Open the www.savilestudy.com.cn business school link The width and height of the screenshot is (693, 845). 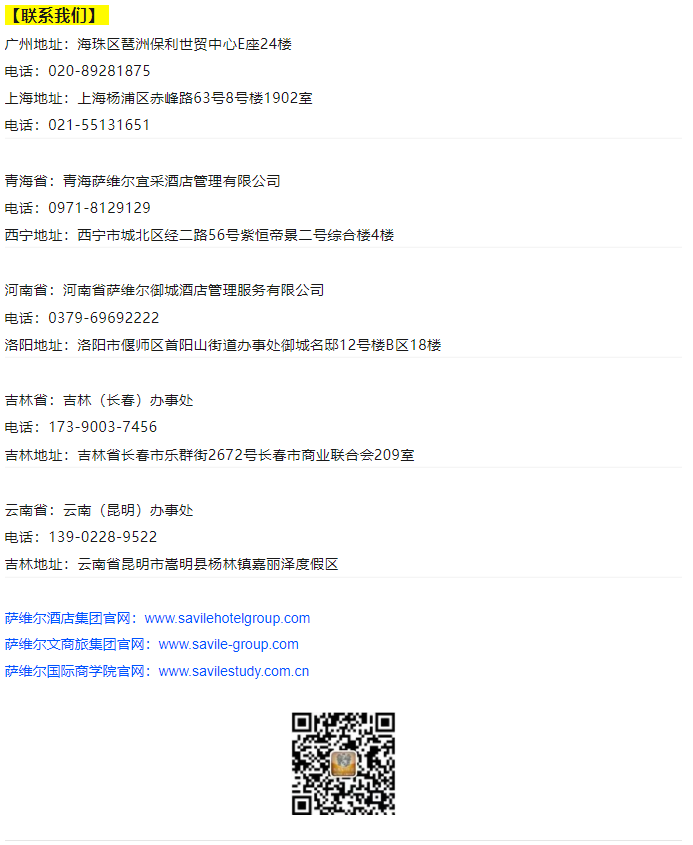tap(233, 671)
